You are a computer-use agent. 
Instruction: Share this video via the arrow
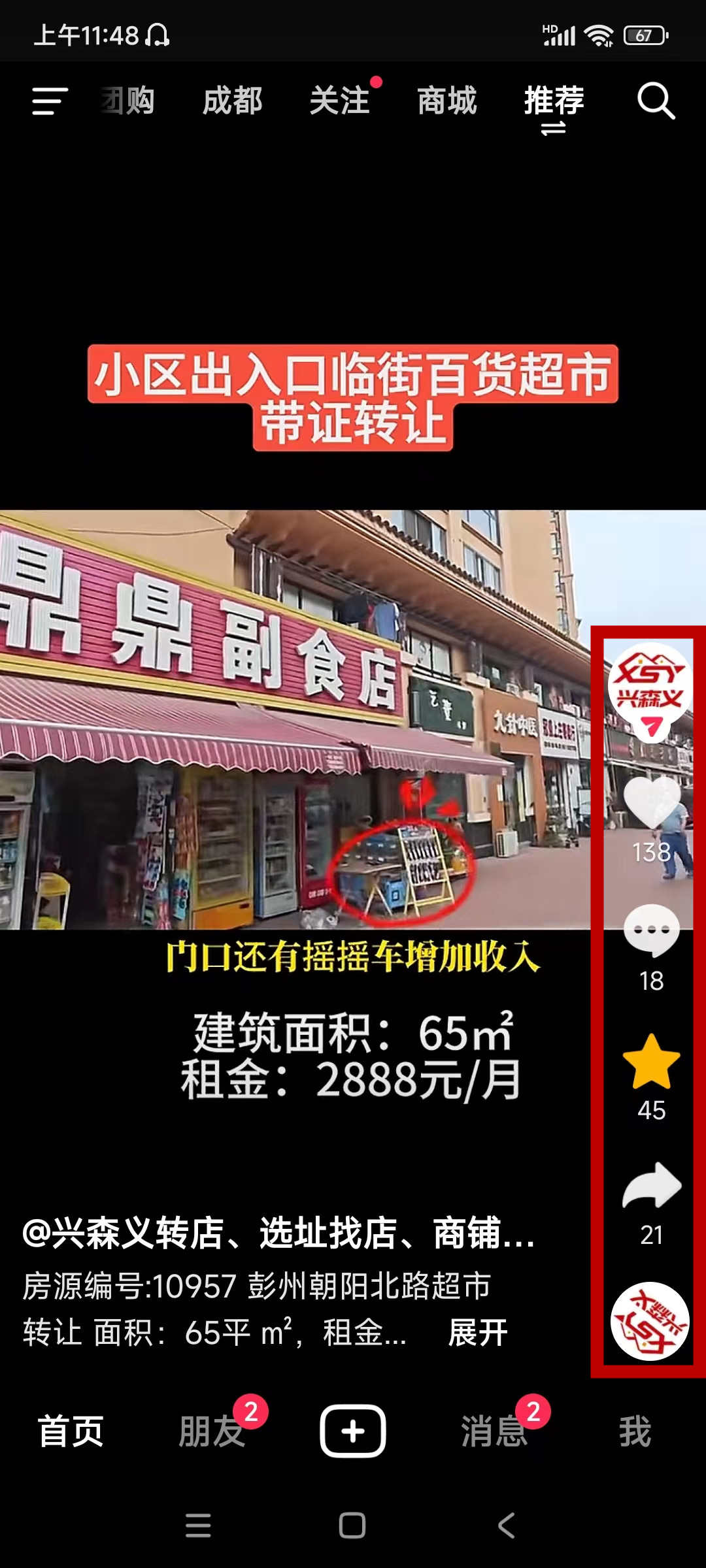(652, 1186)
